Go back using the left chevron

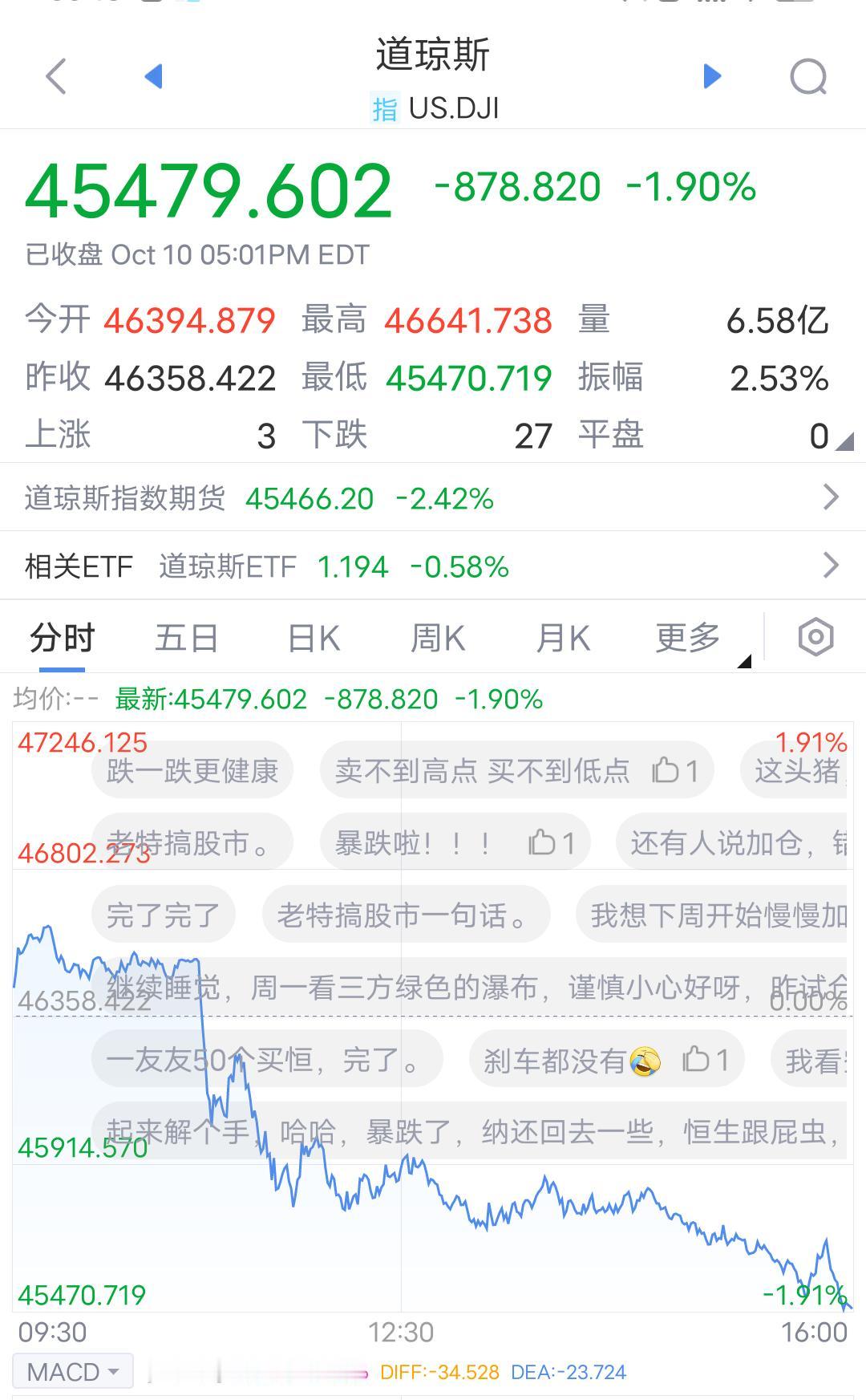tap(56, 77)
